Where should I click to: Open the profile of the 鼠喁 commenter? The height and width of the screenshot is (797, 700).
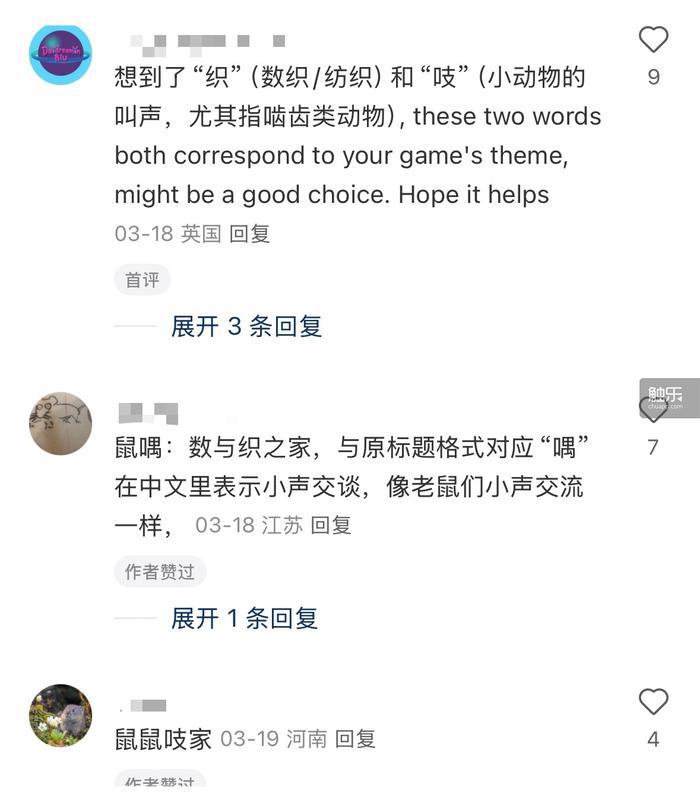coord(60,423)
